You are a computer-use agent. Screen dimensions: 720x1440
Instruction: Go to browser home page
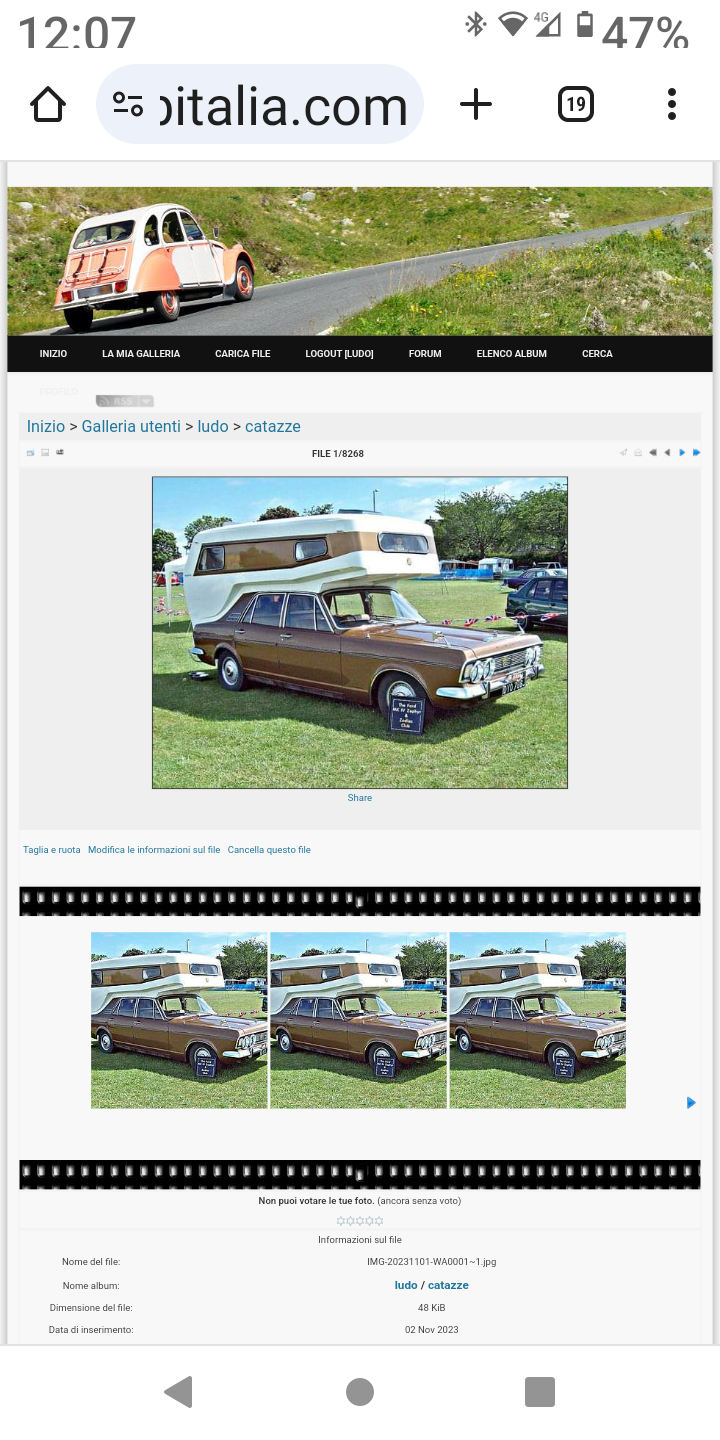coord(47,104)
